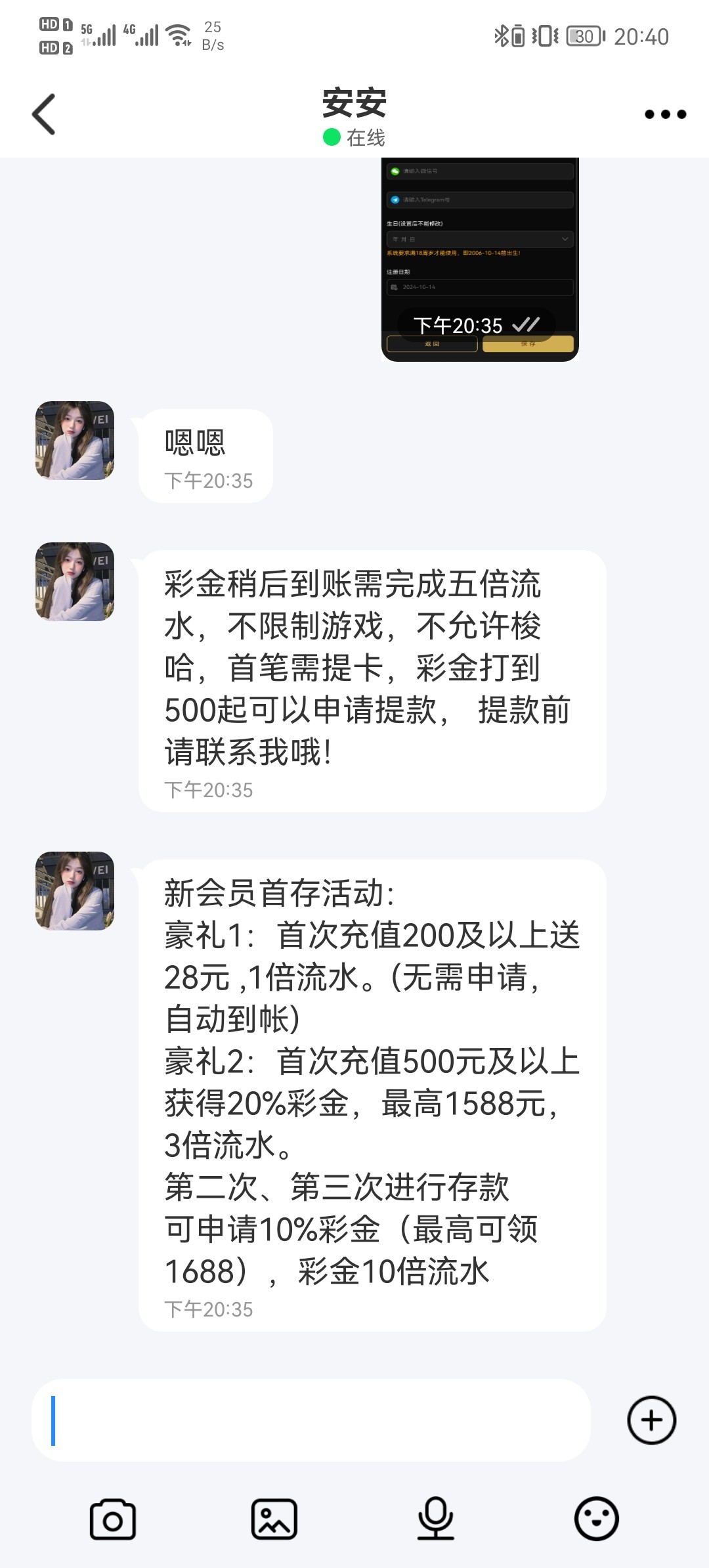Open the camera to take a photo
Image resolution: width=709 pixels, height=1568 pixels.
[112, 1519]
